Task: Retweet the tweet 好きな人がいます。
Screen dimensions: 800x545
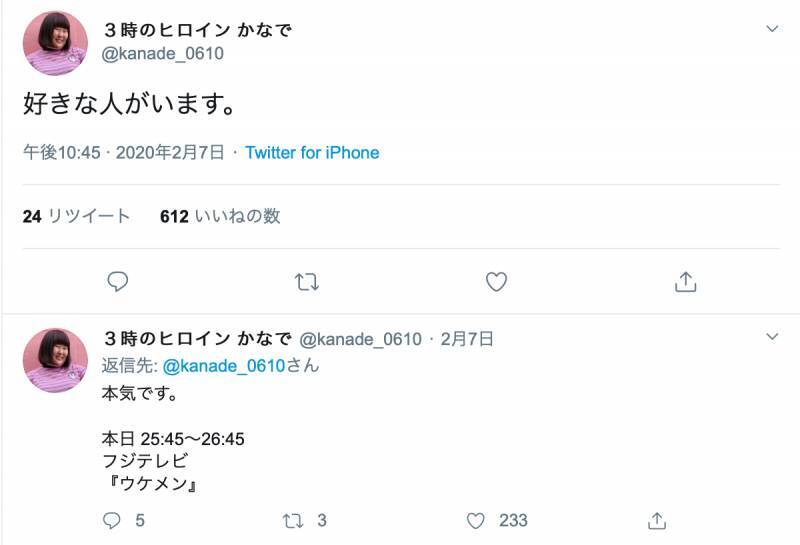Action: click(x=307, y=282)
